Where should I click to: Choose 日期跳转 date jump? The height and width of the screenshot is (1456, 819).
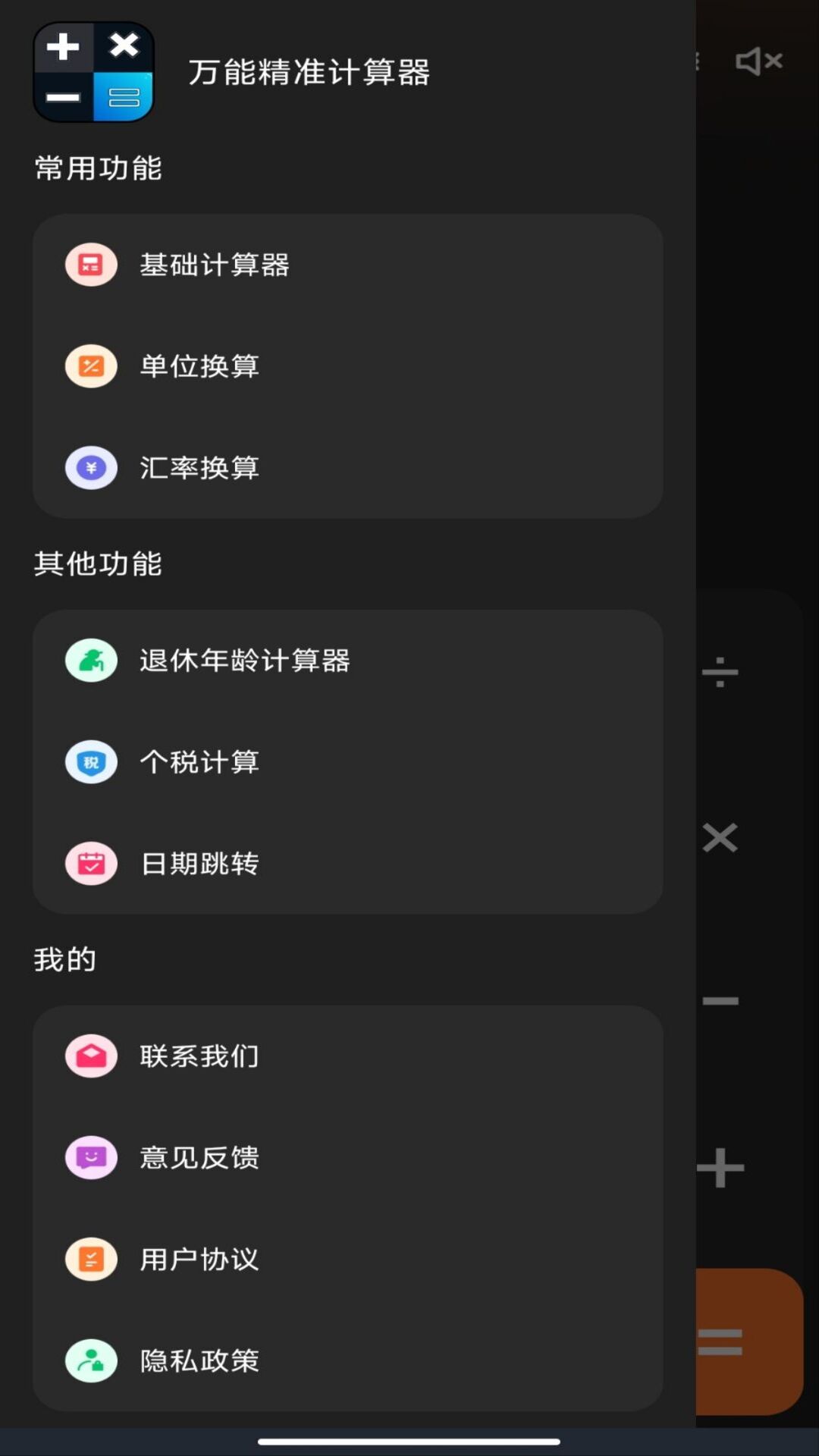point(199,864)
